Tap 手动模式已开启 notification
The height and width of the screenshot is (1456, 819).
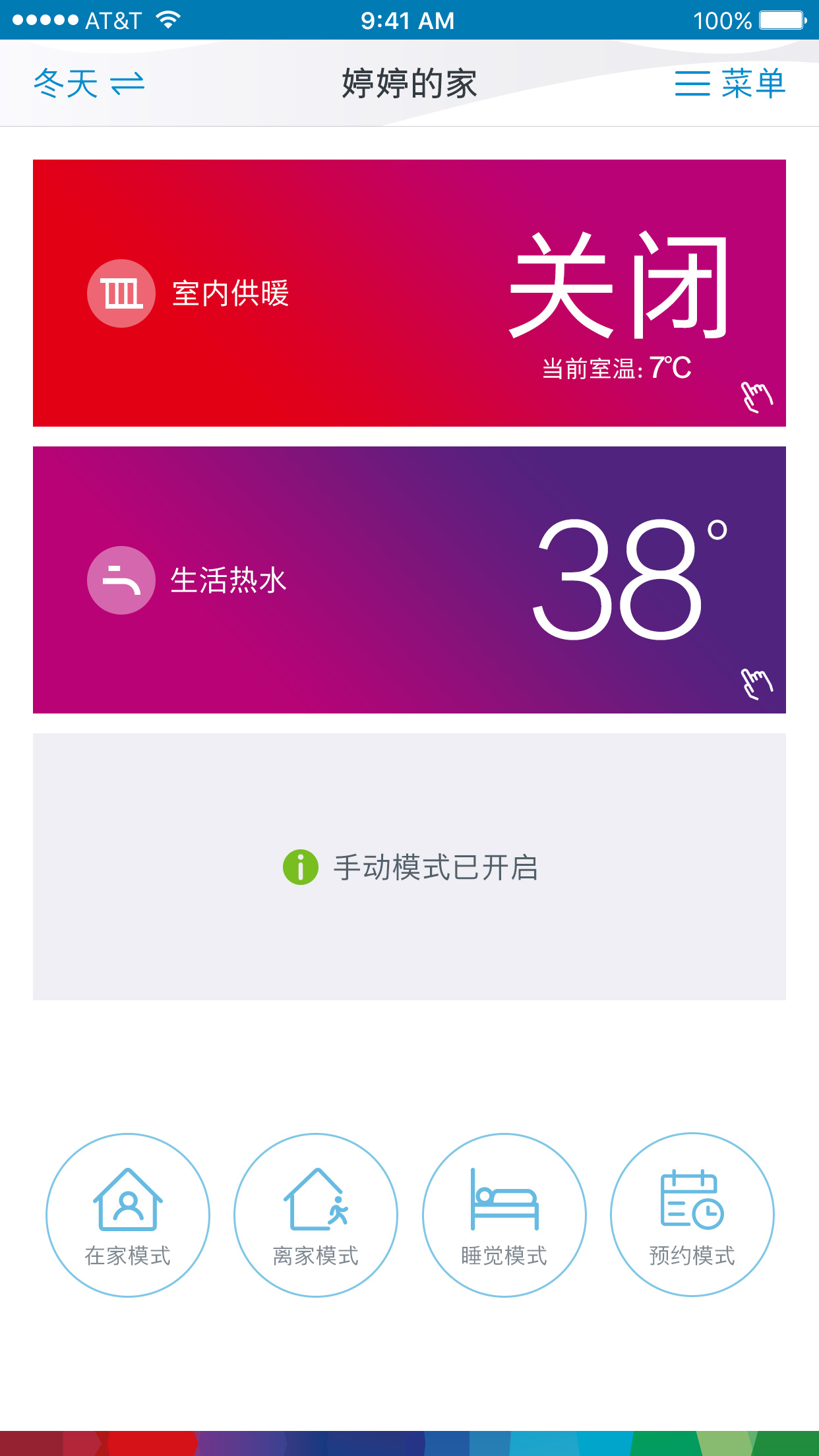435,868
